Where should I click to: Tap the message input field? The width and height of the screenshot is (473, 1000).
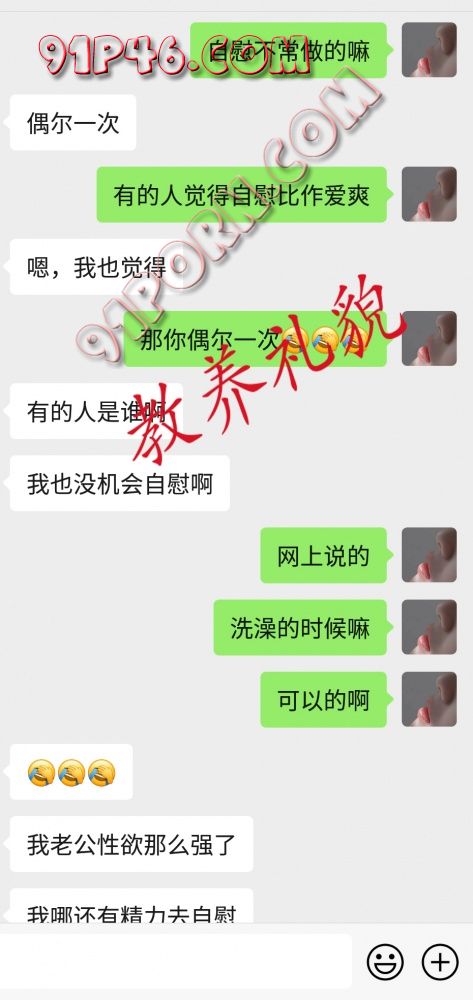(x=175, y=961)
